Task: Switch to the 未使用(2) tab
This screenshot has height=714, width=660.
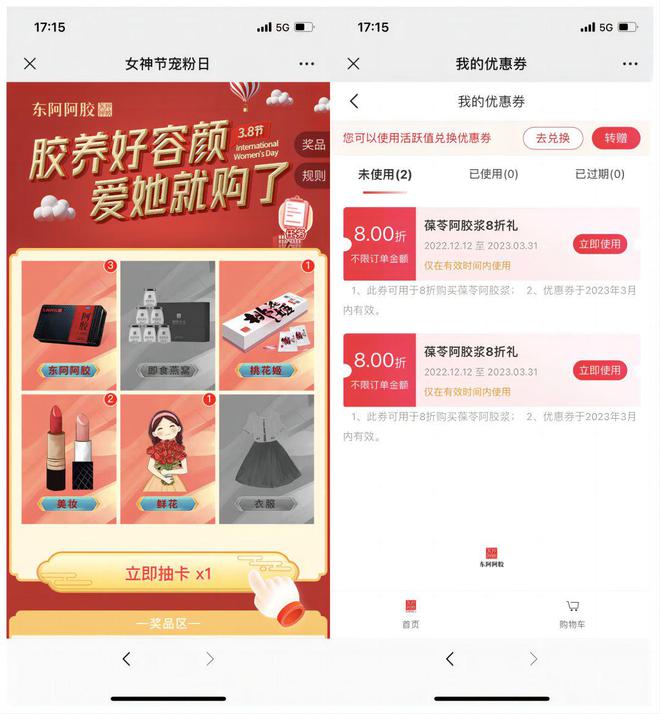Action: click(x=385, y=174)
